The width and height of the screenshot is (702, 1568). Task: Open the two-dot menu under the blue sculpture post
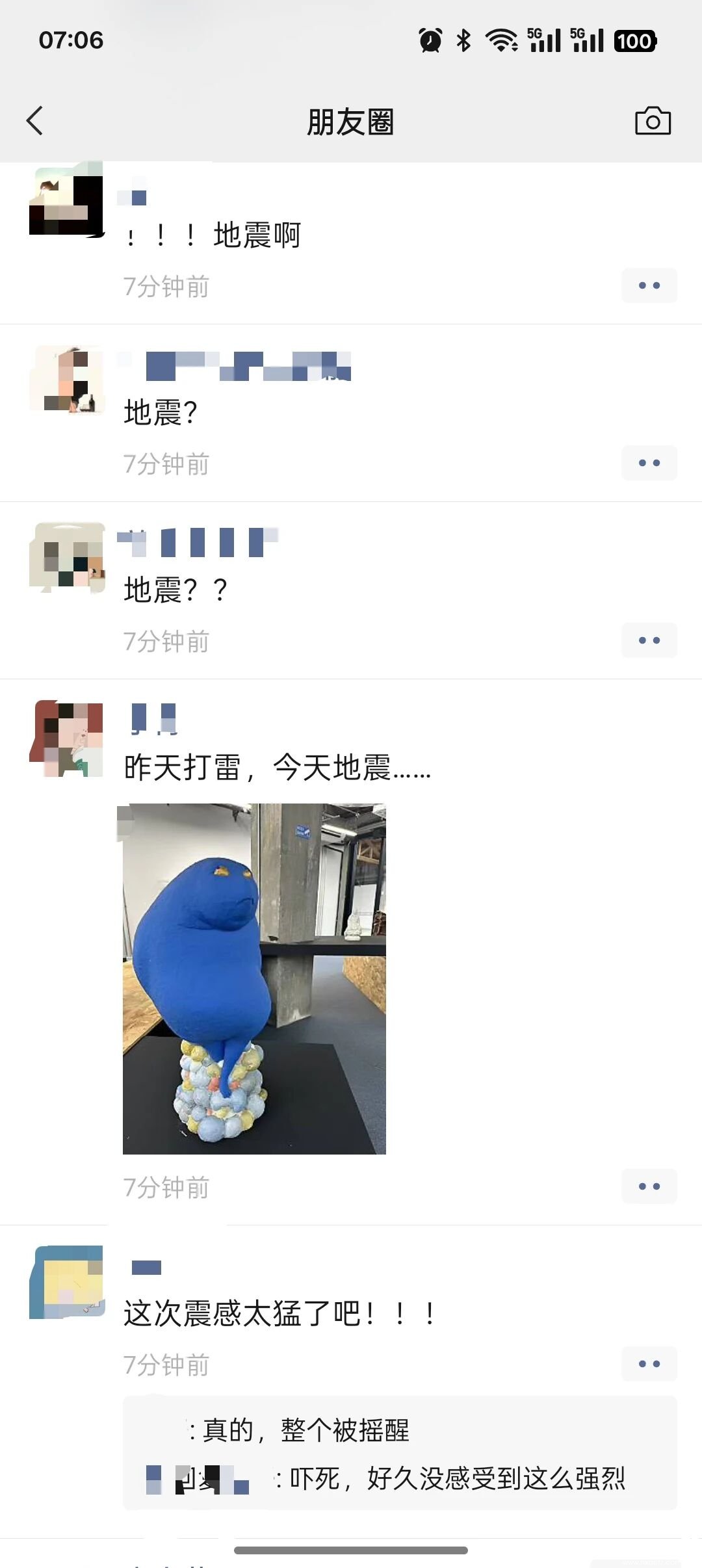649,1186
